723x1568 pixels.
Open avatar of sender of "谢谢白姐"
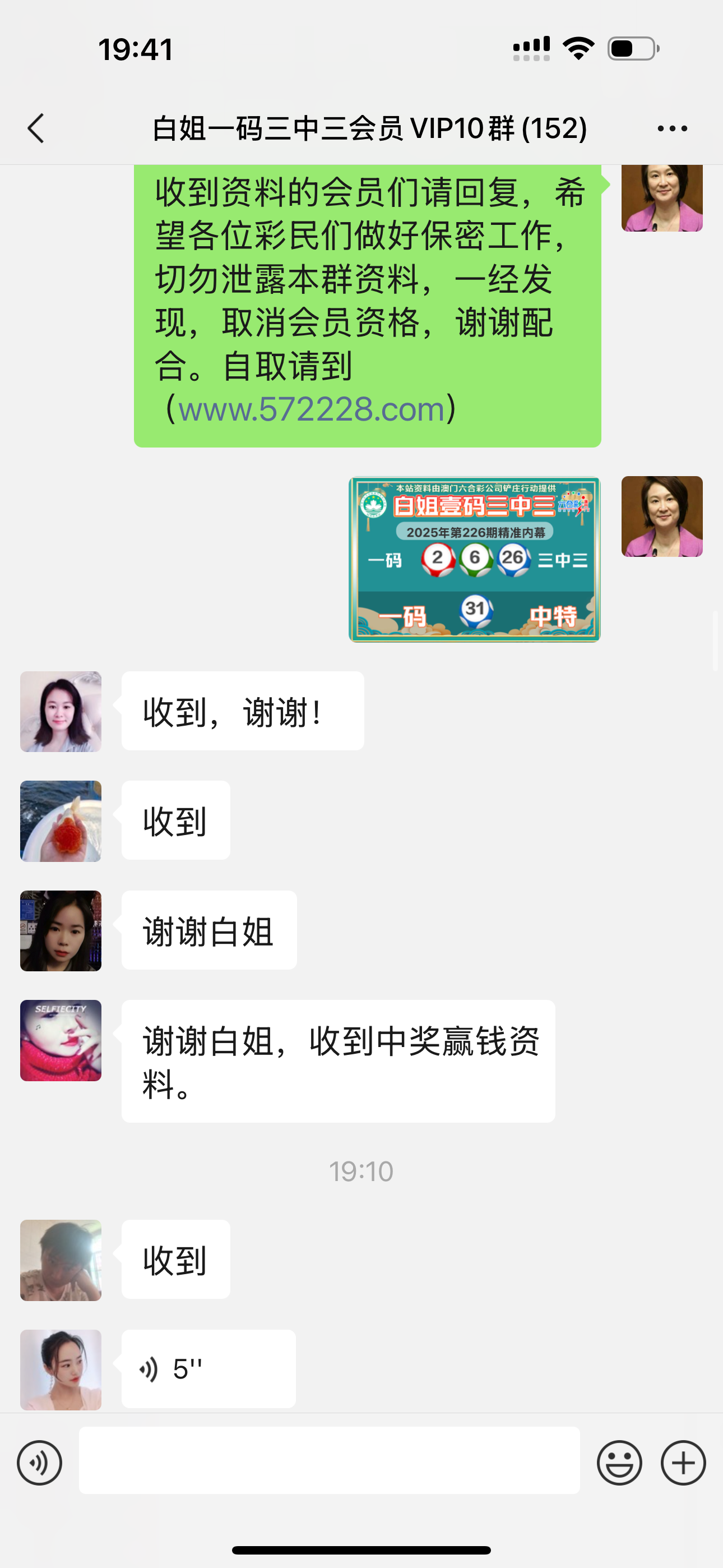pyautogui.click(x=61, y=931)
